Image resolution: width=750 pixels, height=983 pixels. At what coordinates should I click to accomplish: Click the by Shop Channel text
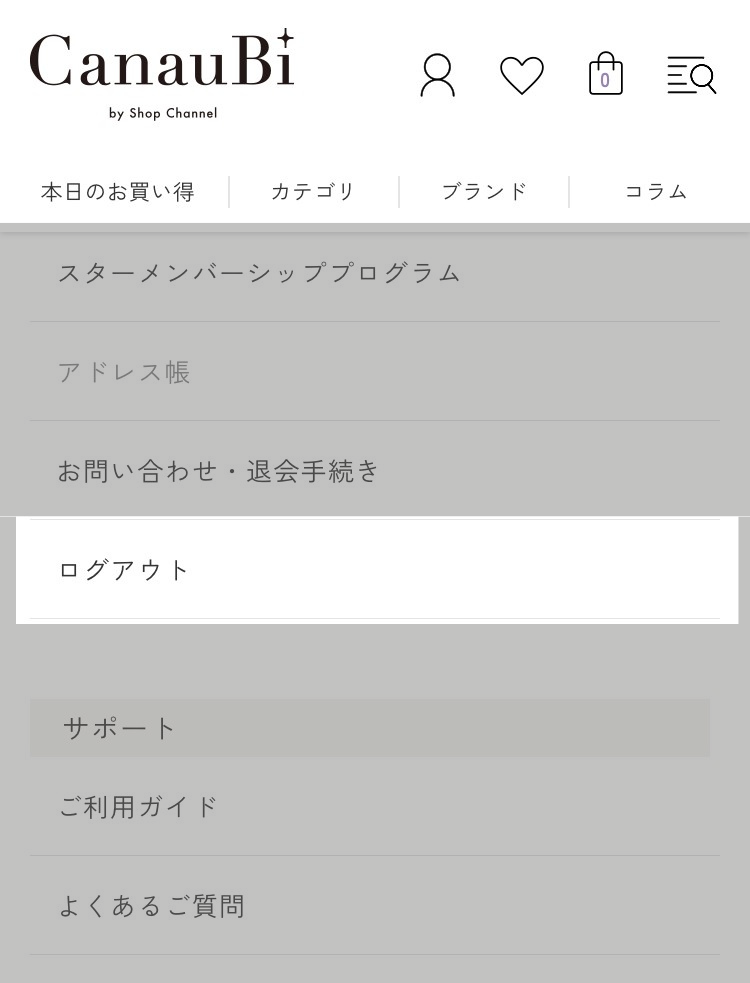click(x=163, y=113)
